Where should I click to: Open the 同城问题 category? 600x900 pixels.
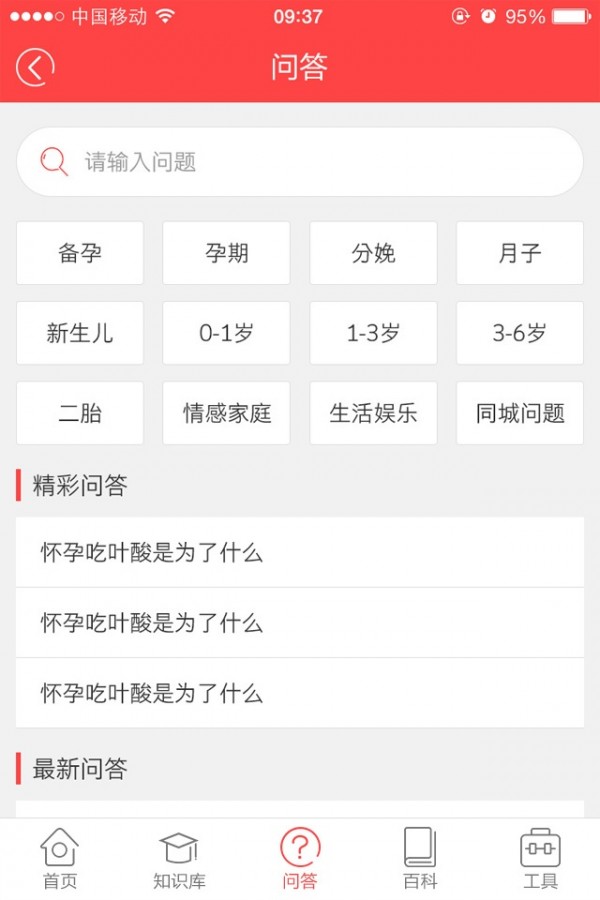520,413
